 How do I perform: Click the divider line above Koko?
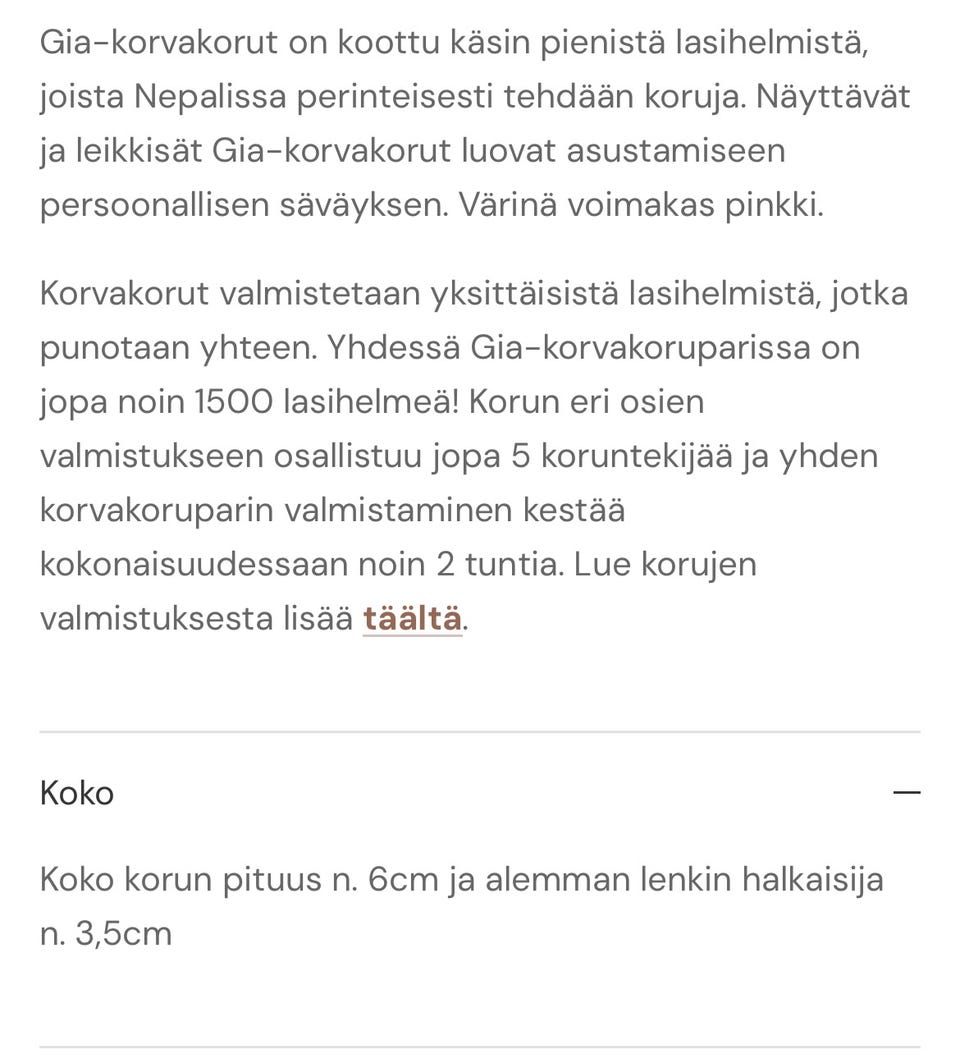click(480, 731)
